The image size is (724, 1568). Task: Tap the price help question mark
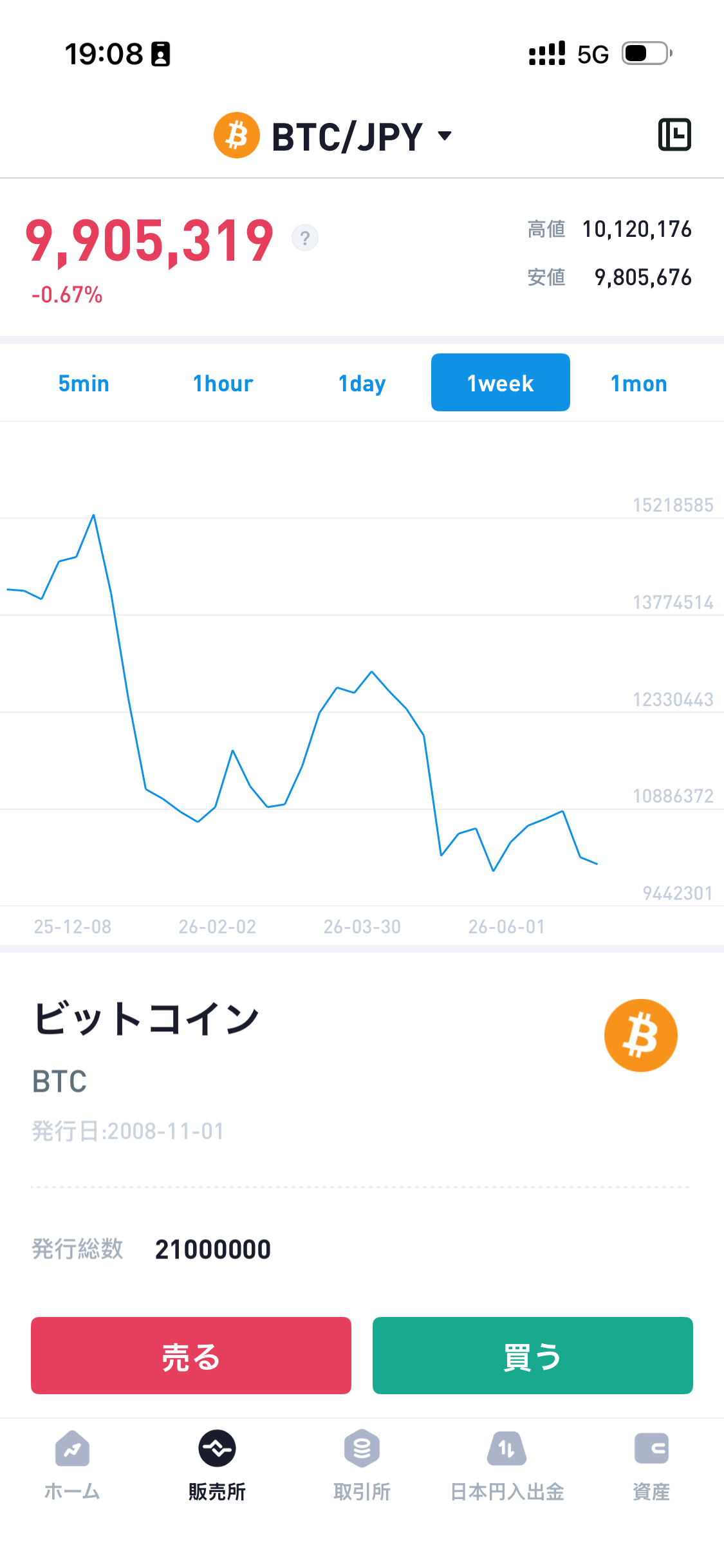[x=305, y=238]
